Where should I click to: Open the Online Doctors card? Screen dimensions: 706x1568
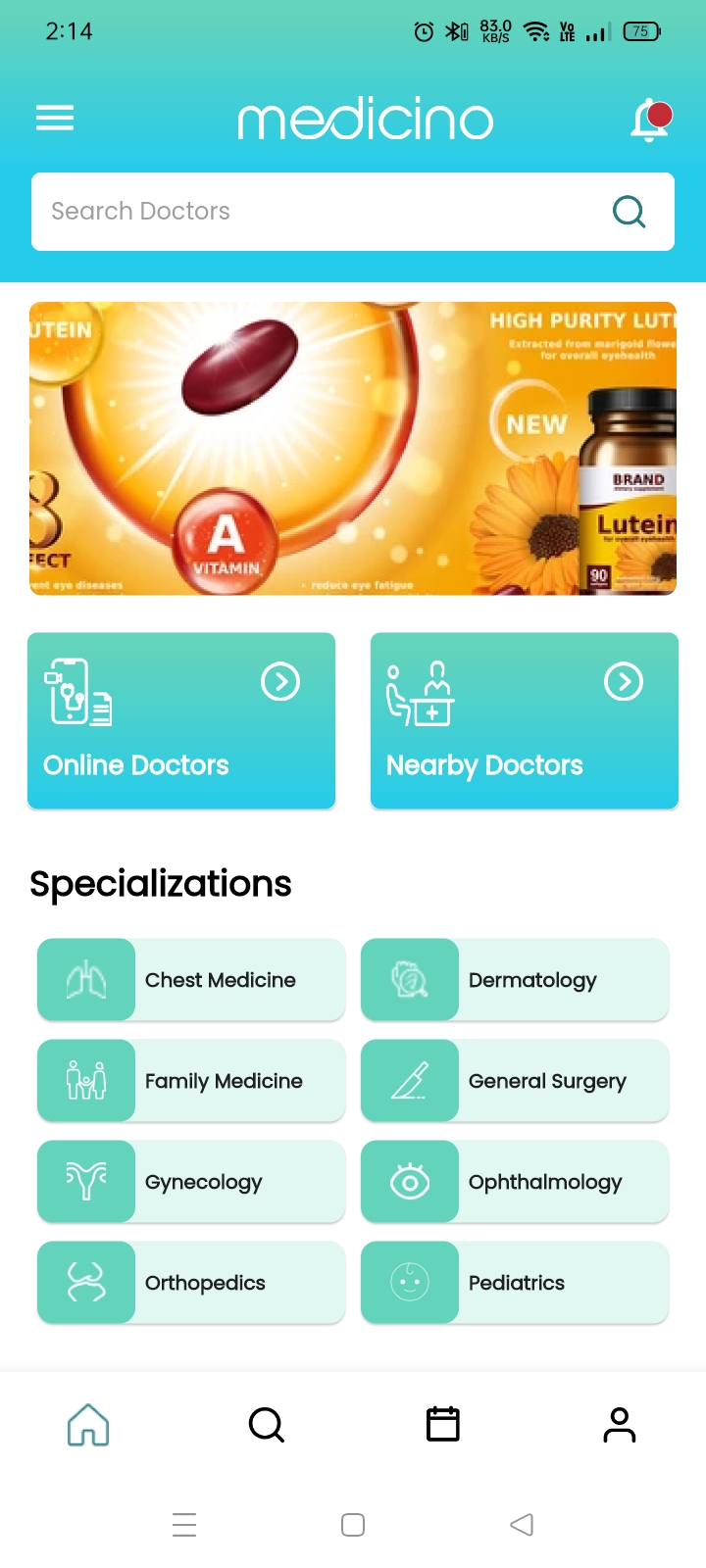[x=181, y=720]
